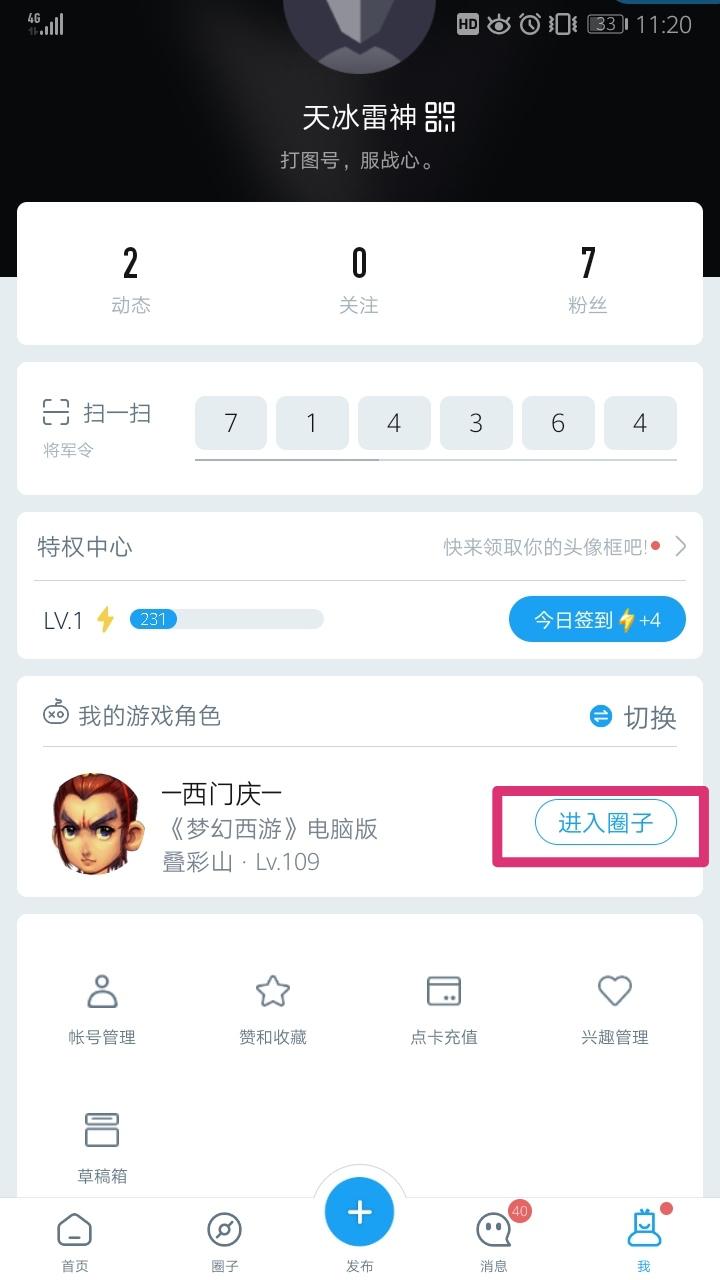The height and width of the screenshot is (1280, 720).
Task: Open 赞和收藏
Action: pos(273,1010)
